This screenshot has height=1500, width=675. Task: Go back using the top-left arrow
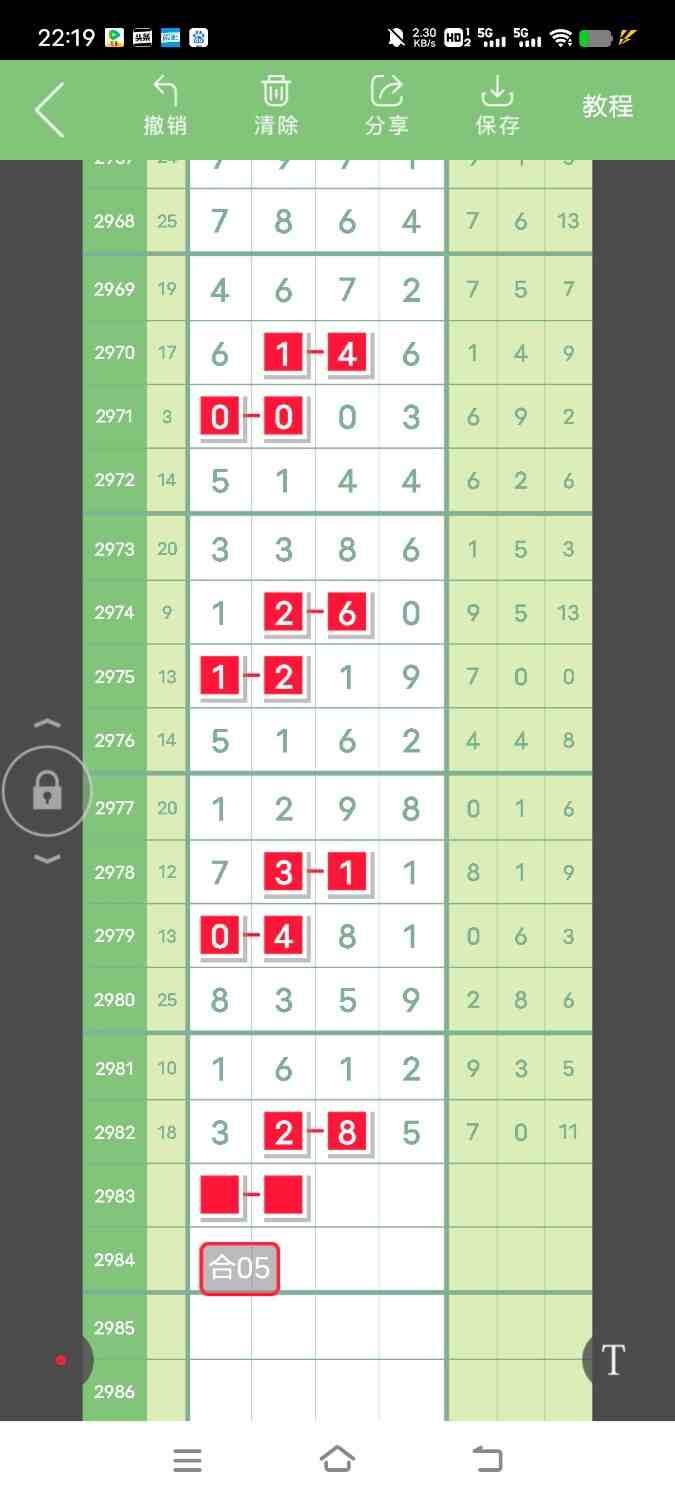pyautogui.click(x=50, y=109)
